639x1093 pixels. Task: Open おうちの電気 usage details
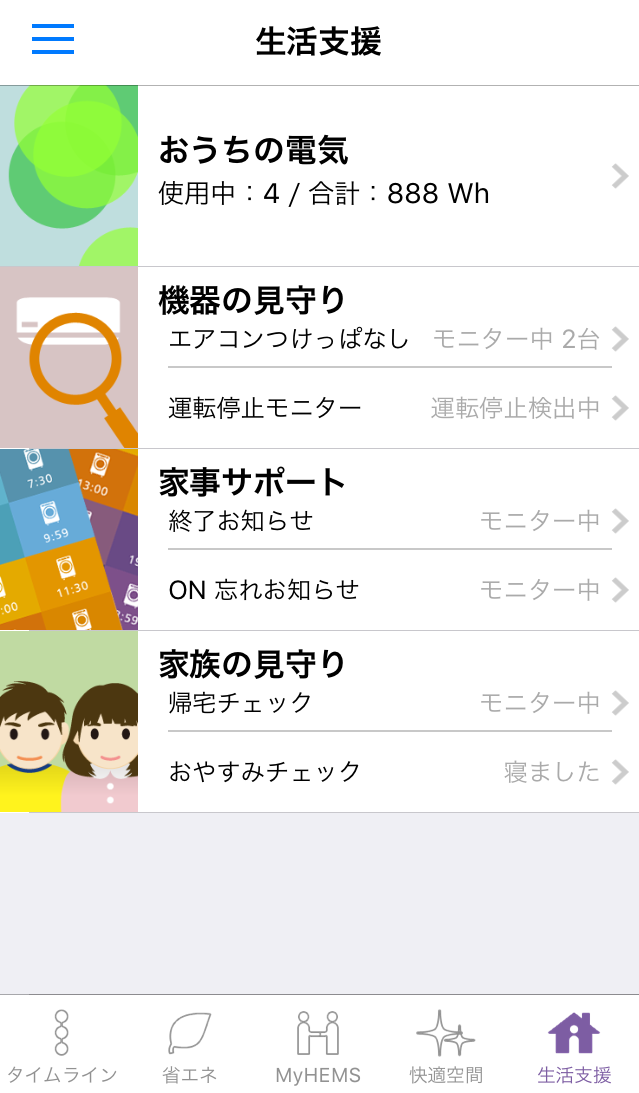pos(388,176)
